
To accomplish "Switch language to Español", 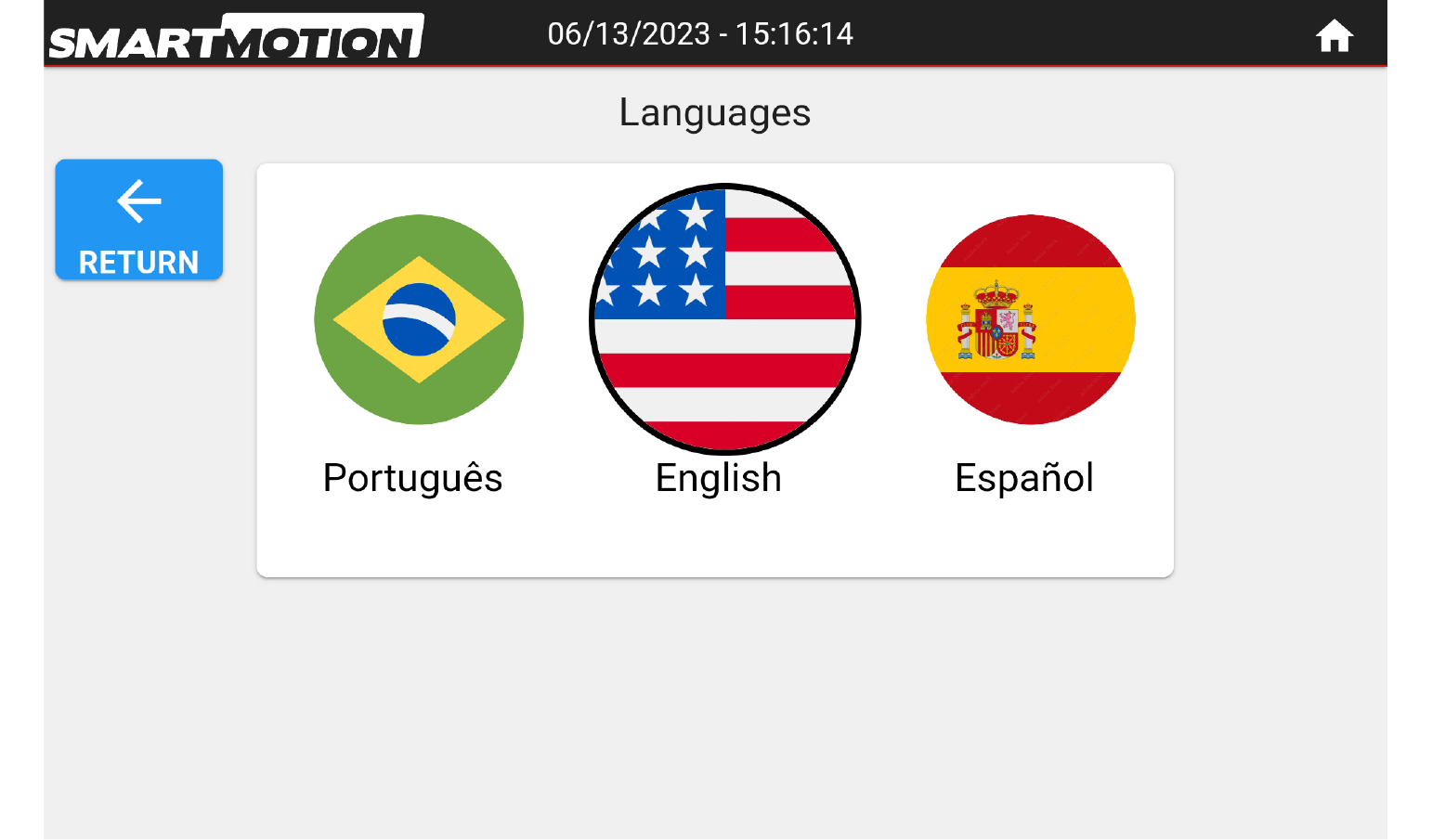I will point(1030,320).
